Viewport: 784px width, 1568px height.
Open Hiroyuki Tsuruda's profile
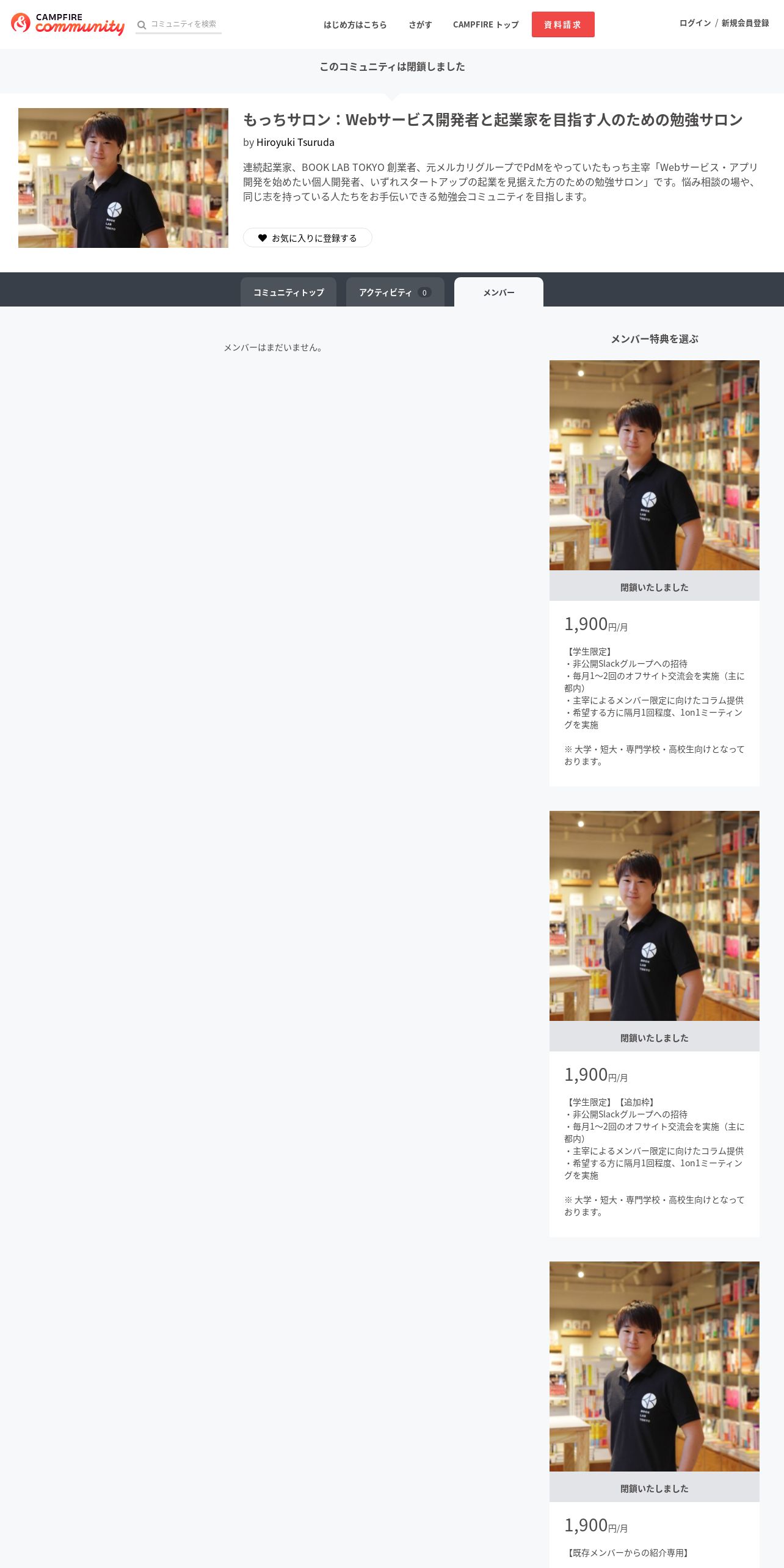[x=295, y=142]
